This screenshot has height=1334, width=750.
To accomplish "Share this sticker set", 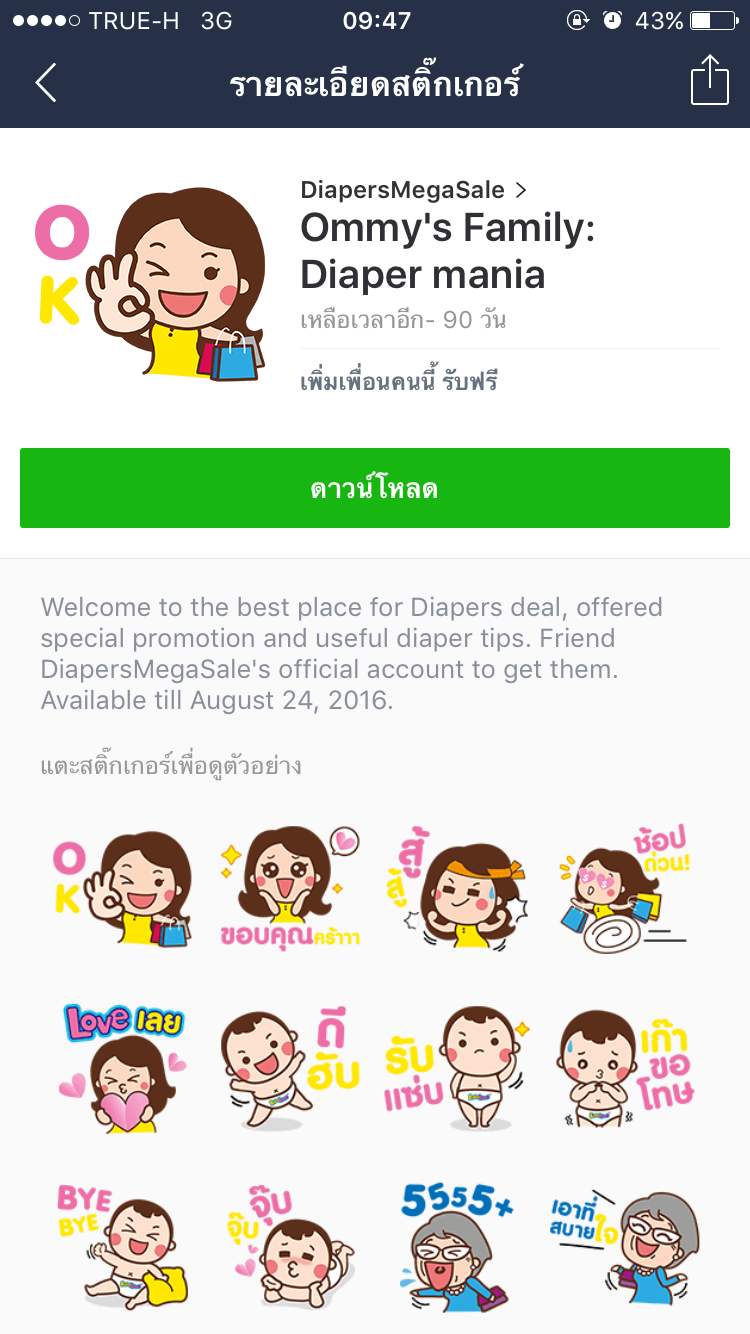I will [x=709, y=80].
